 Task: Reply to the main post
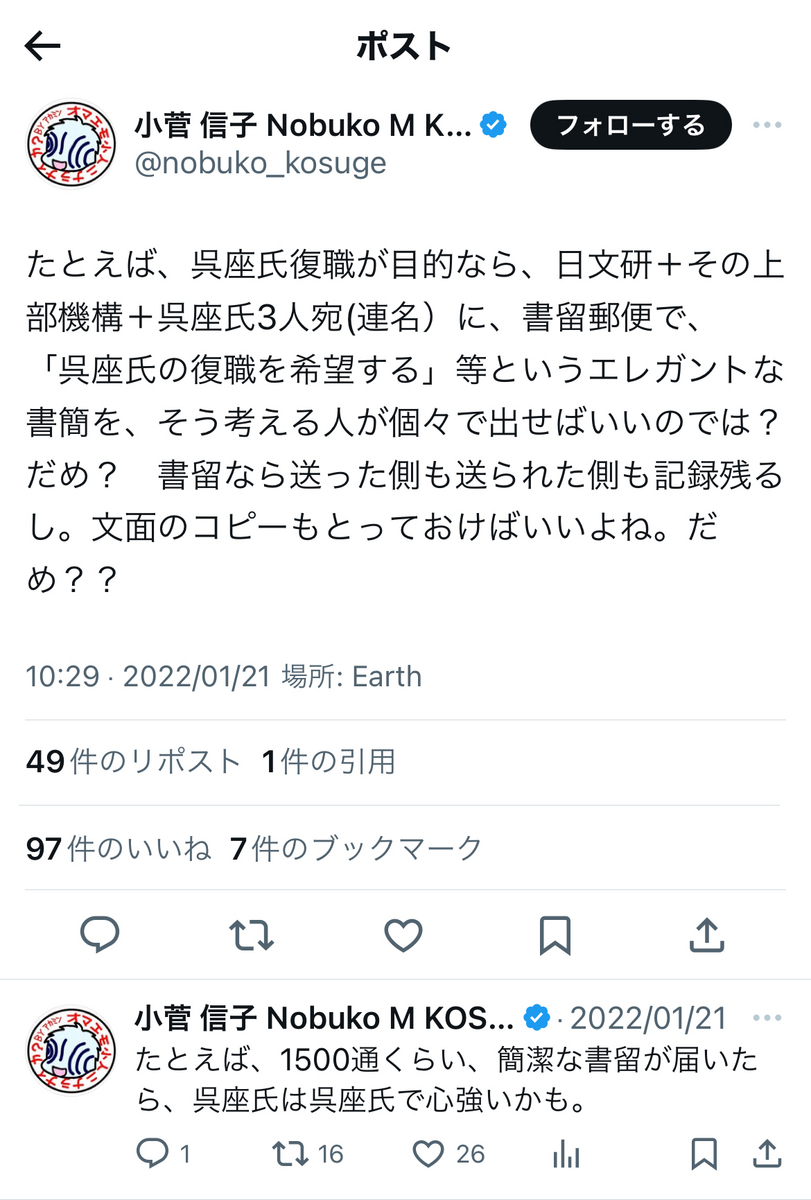100,935
